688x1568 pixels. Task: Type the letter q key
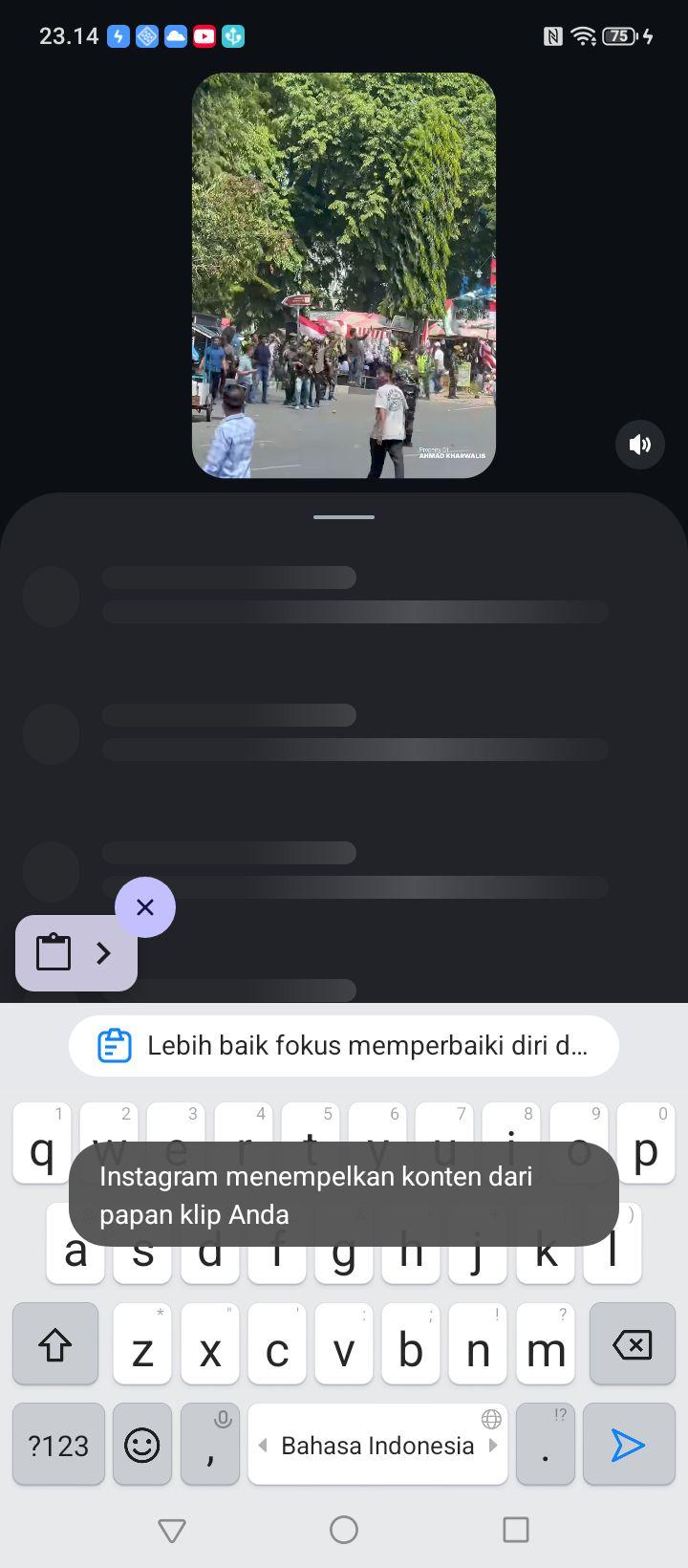41,1143
